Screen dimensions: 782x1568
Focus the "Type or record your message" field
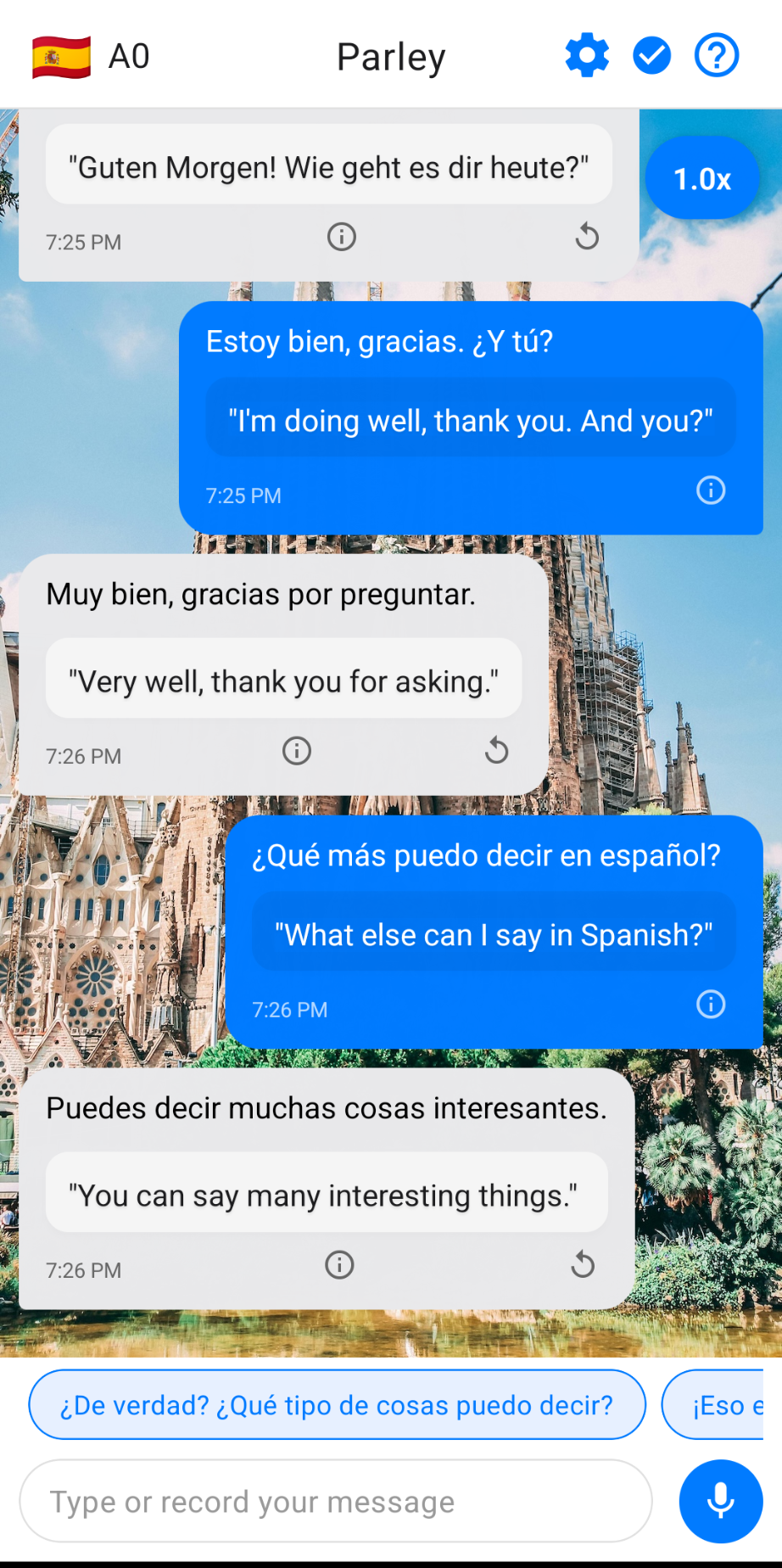tap(336, 1502)
